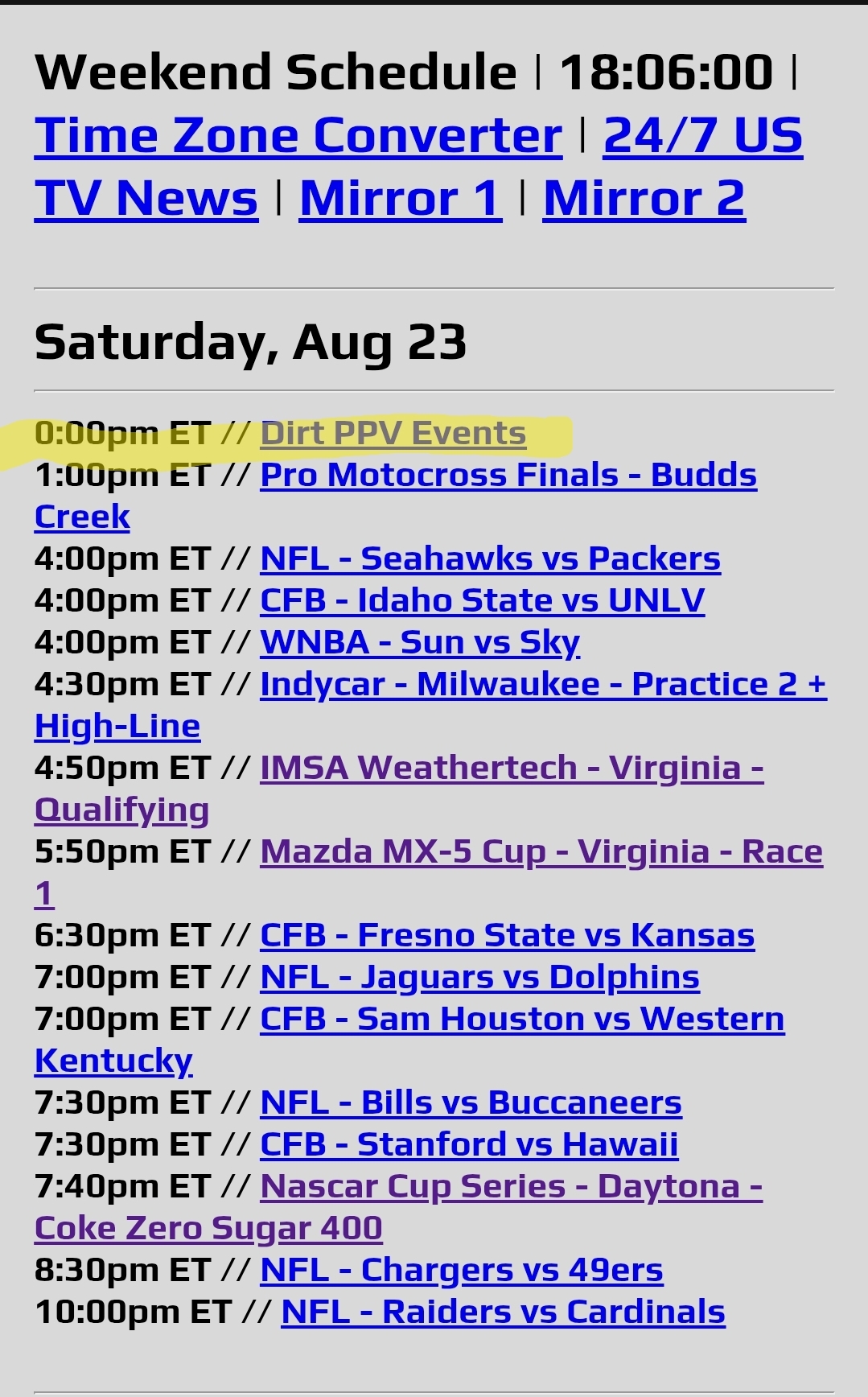Open Nascar Cup Series Daytona link
Image resolution: width=868 pixels, height=1397 pixels.
coord(511,1186)
